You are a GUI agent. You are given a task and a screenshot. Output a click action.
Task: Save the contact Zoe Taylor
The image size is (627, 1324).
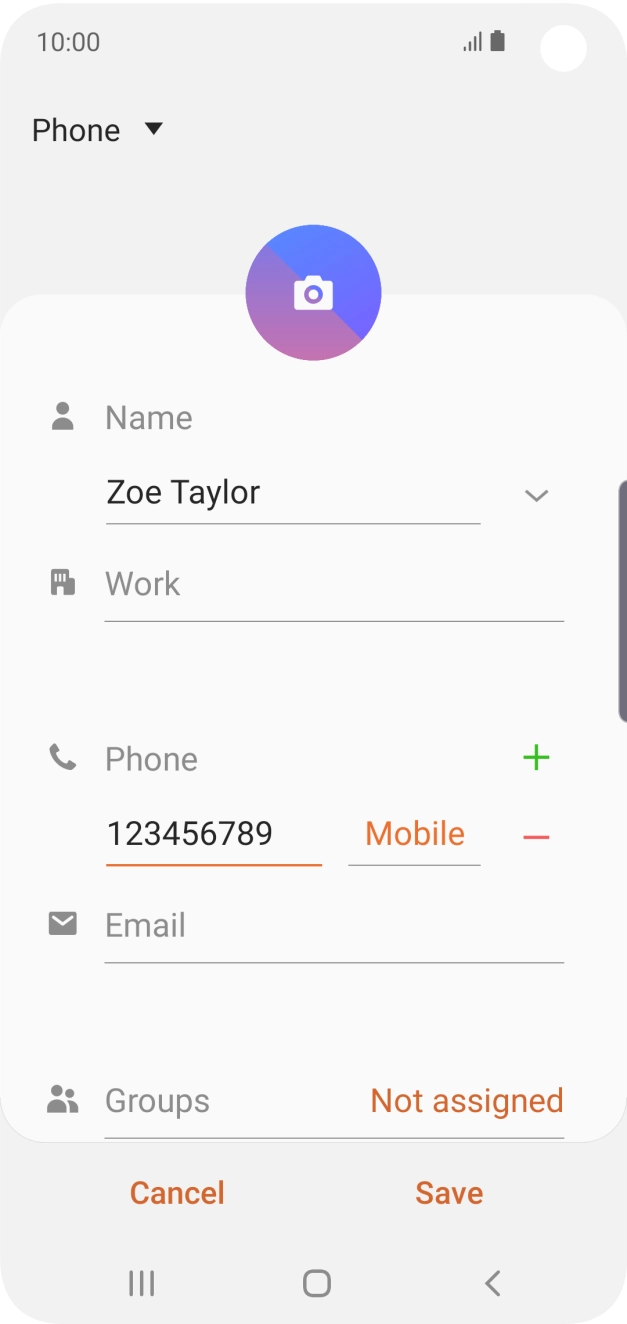pyautogui.click(x=449, y=1193)
